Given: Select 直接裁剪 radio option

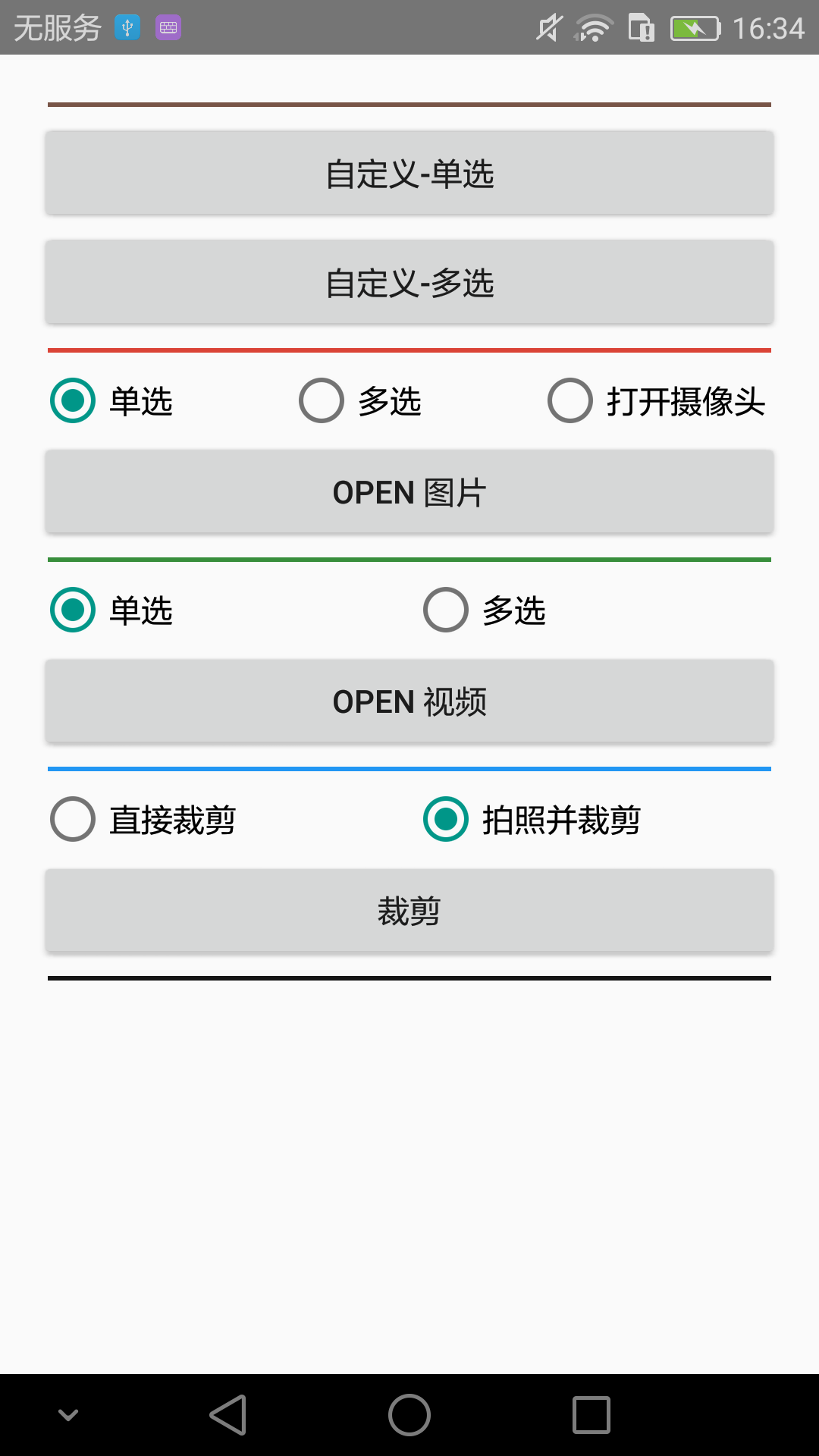Looking at the screenshot, I should click(x=73, y=819).
